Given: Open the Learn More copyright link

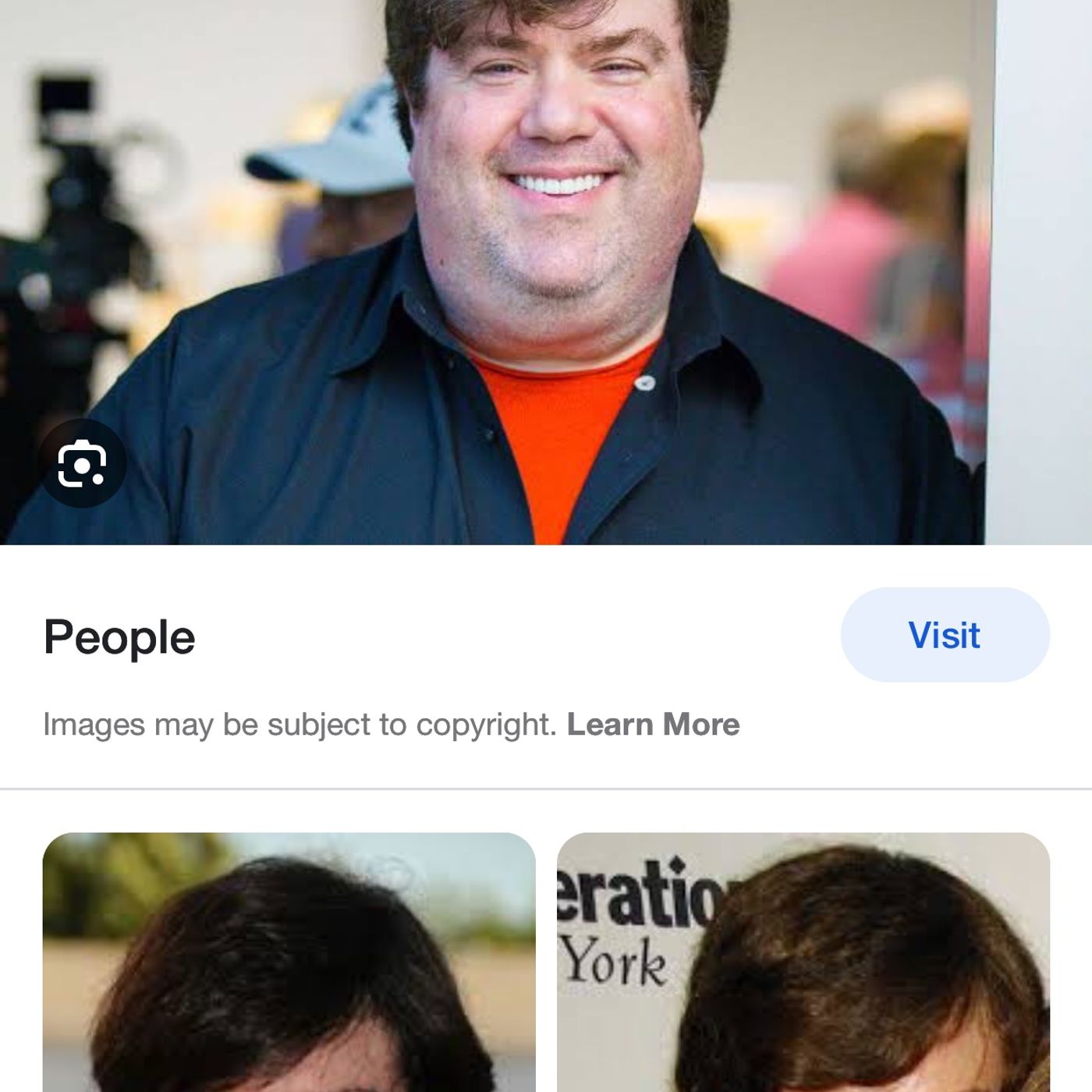Looking at the screenshot, I should click(x=653, y=725).
